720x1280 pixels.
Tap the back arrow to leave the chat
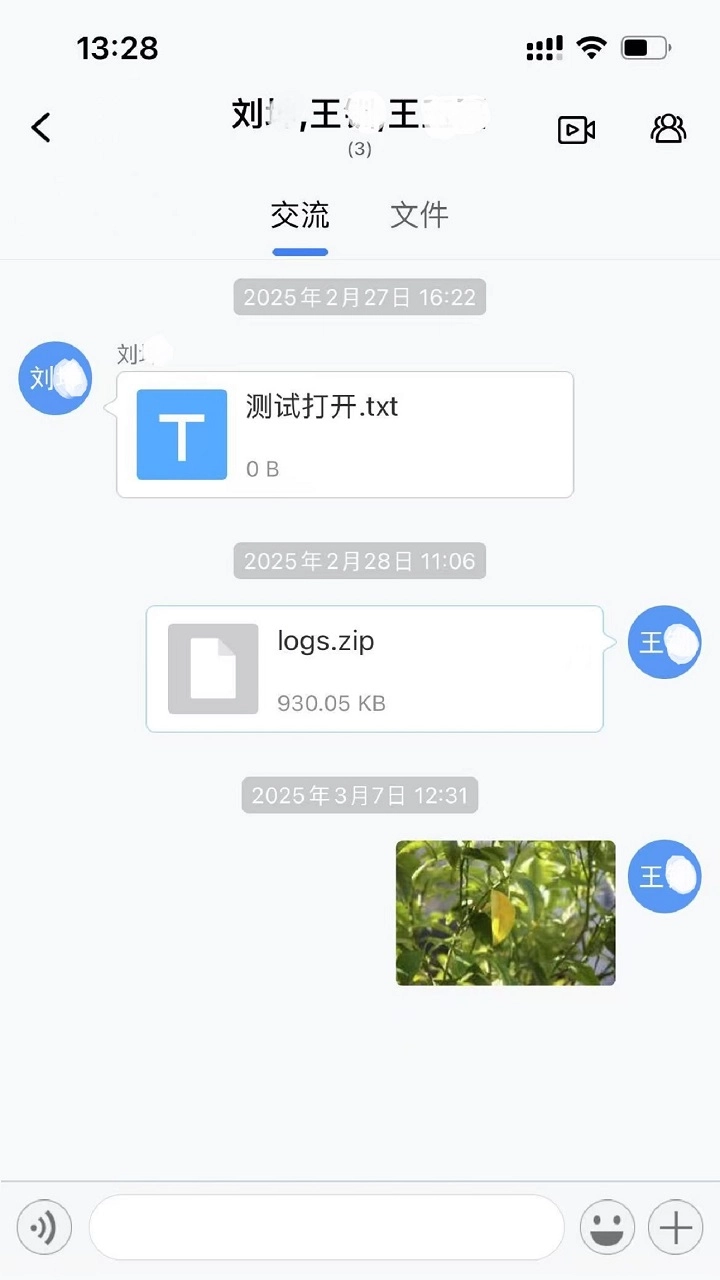pos(40,128)
